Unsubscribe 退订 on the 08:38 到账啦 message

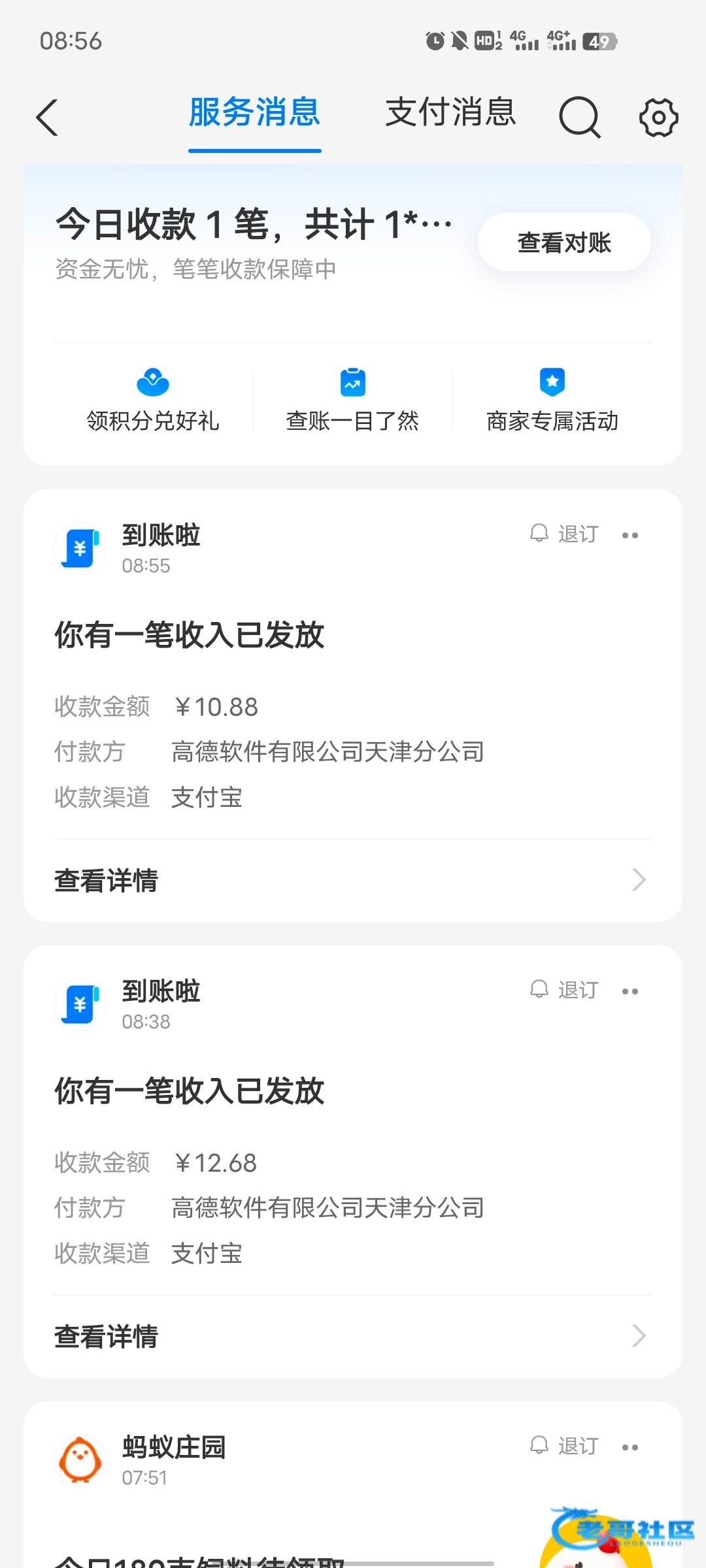[565, 990]
